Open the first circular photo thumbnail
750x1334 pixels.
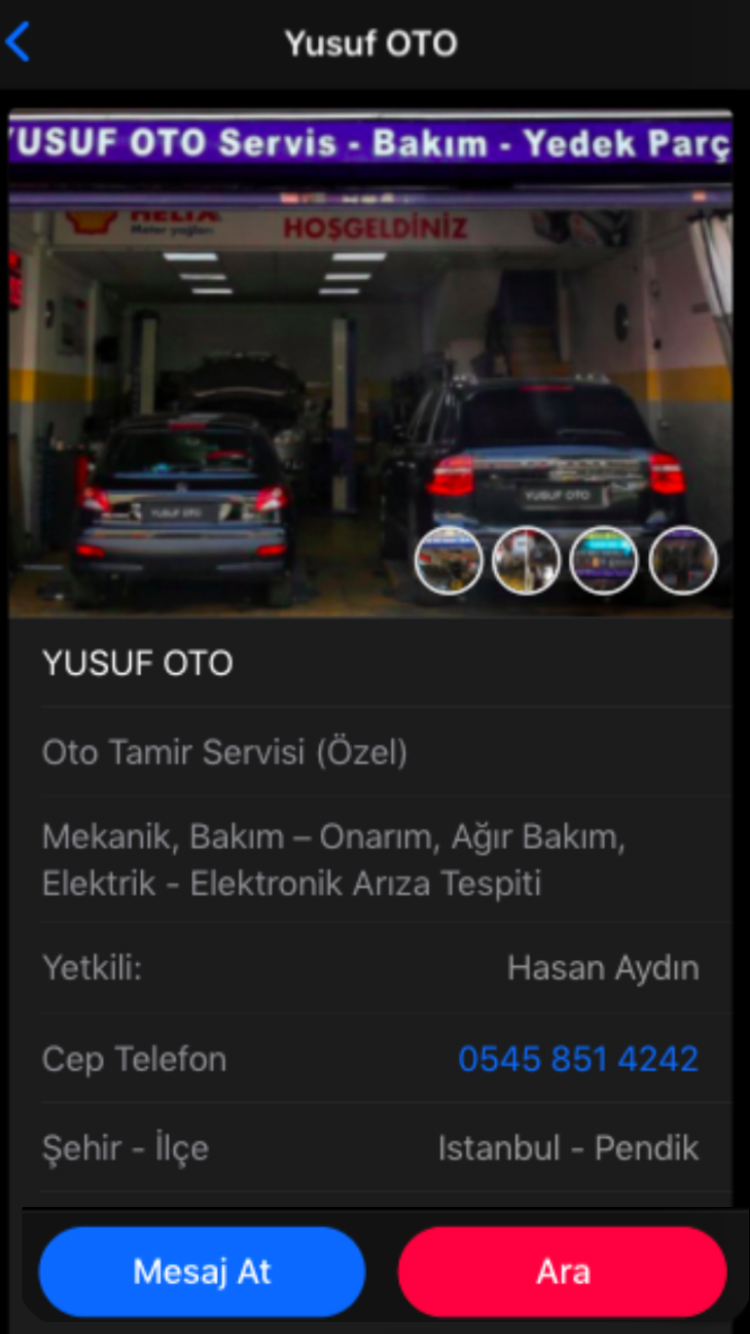[449, 561]
